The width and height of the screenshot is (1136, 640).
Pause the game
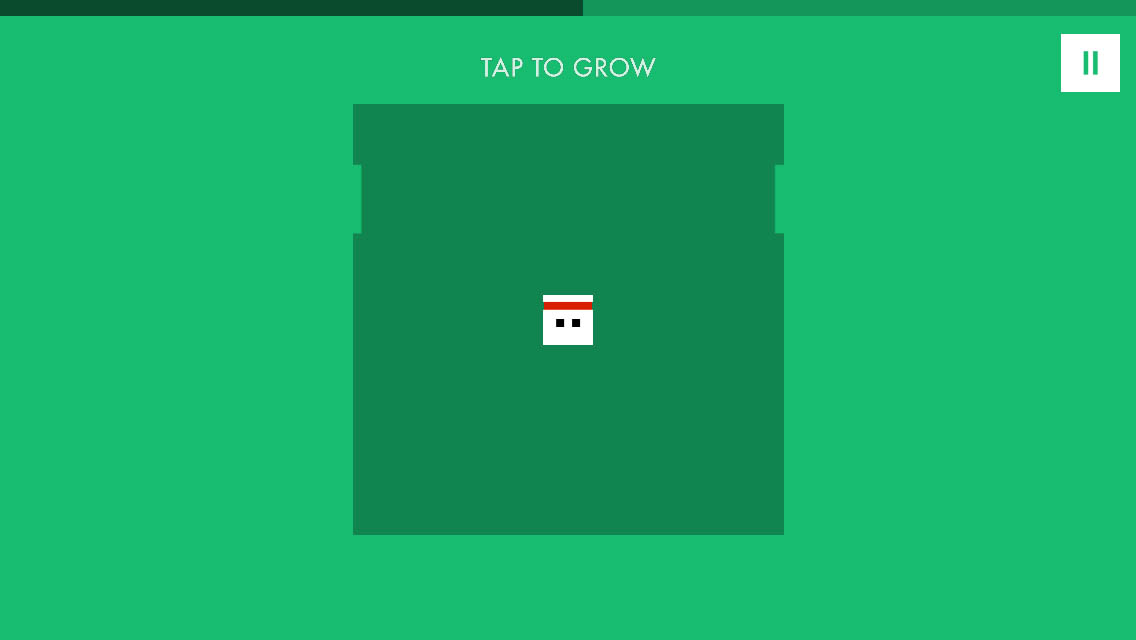point(1090,63)
